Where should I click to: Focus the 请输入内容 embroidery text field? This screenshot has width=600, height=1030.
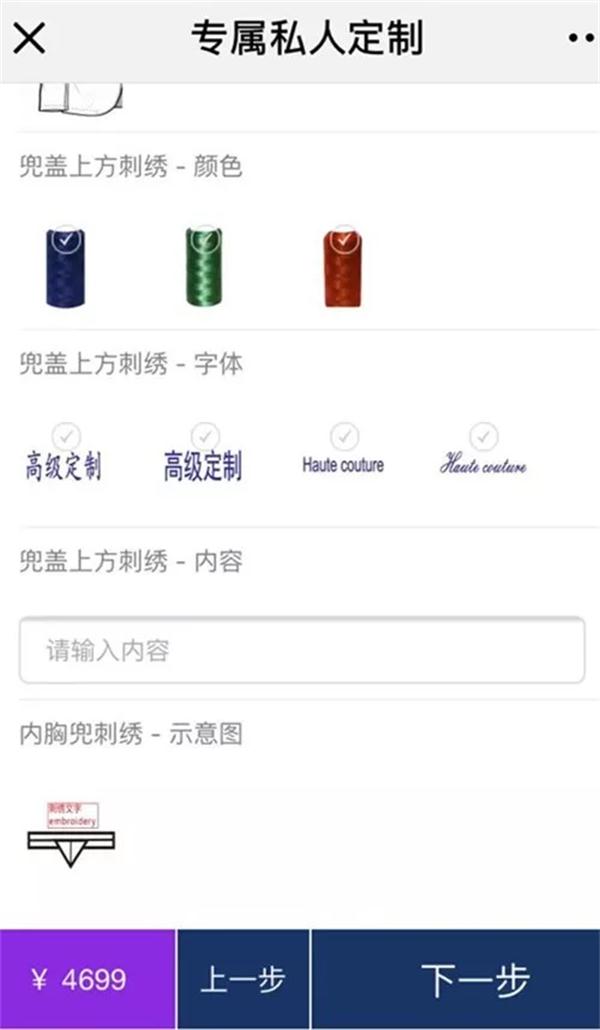[301, 651]
